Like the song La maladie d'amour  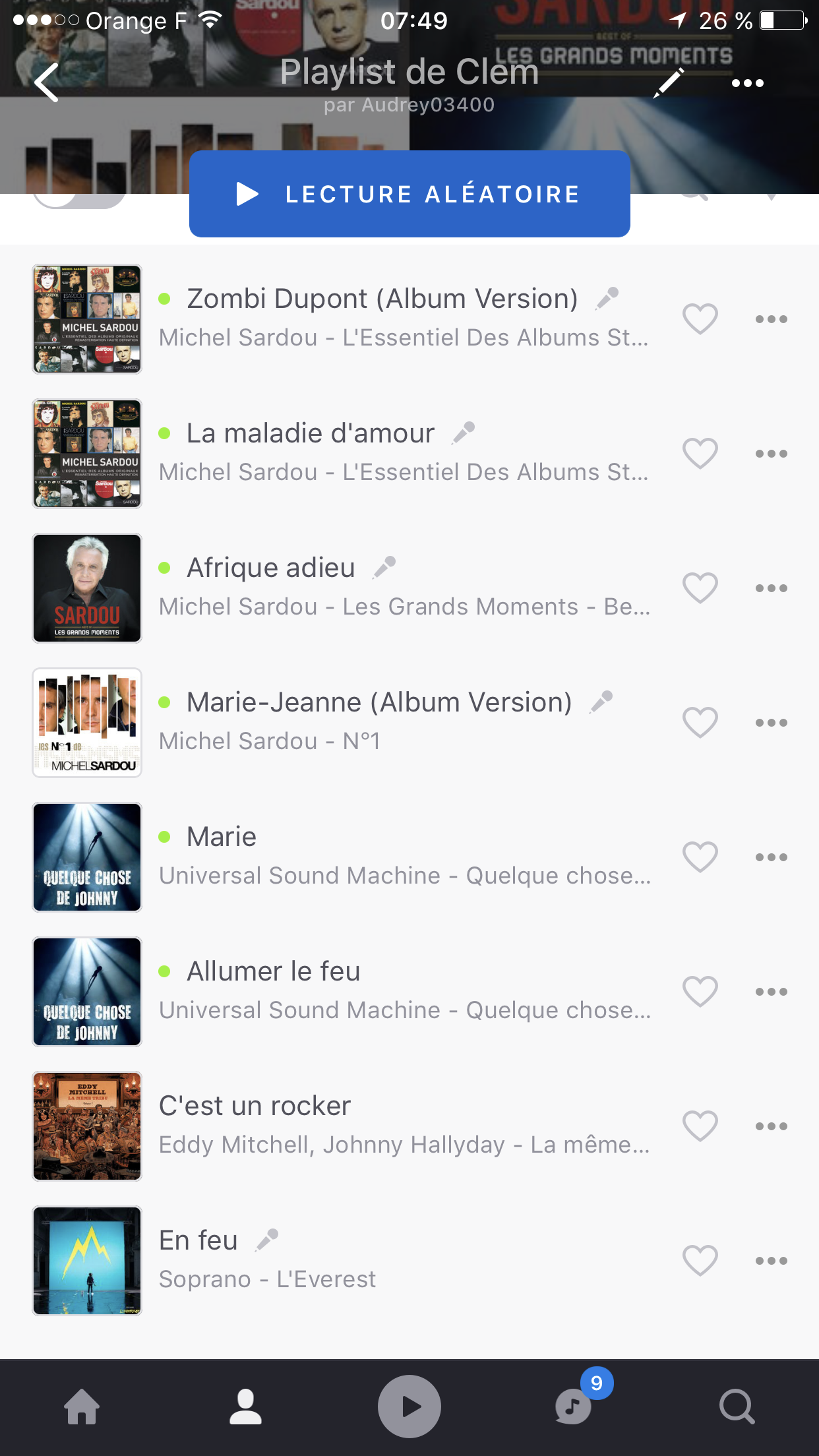coord(700,454)
